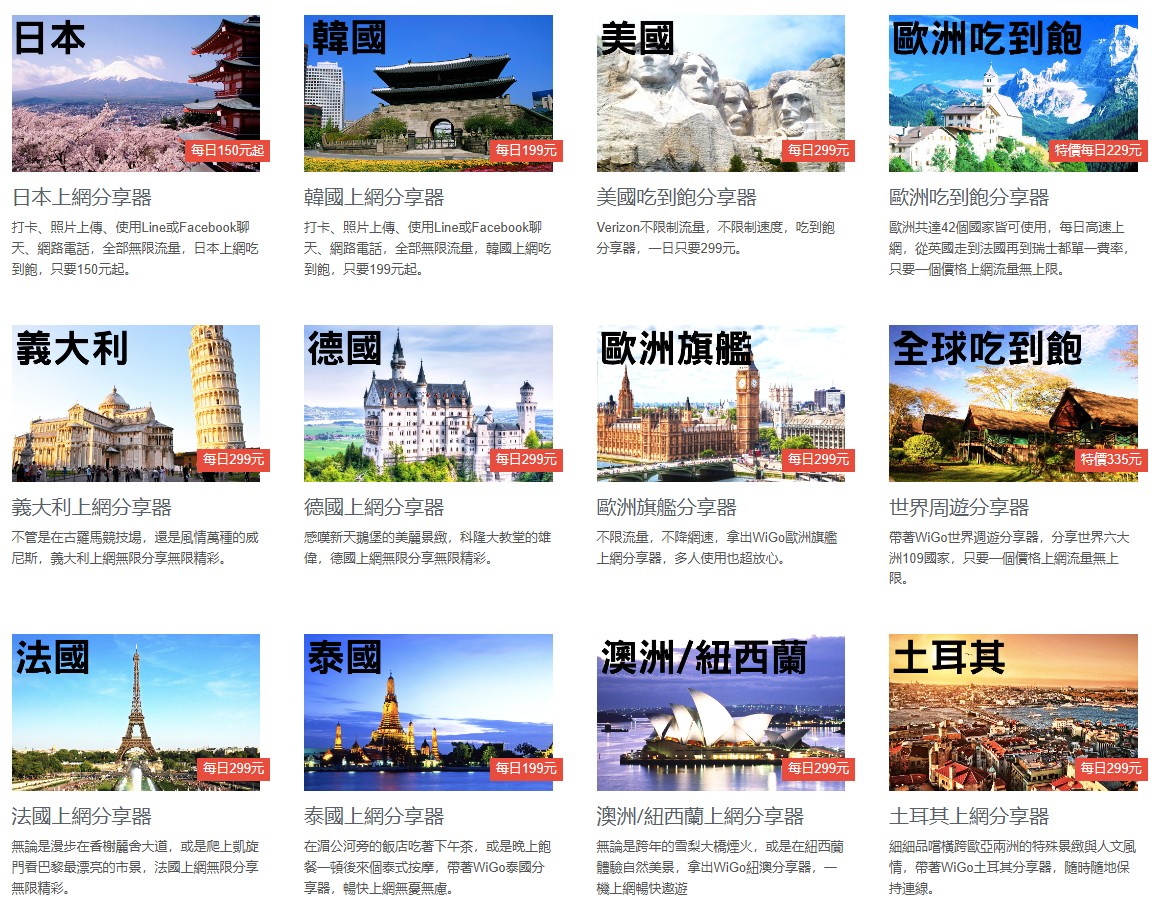View the 土耳其 Turkey sharing device card

point(1012,712)
